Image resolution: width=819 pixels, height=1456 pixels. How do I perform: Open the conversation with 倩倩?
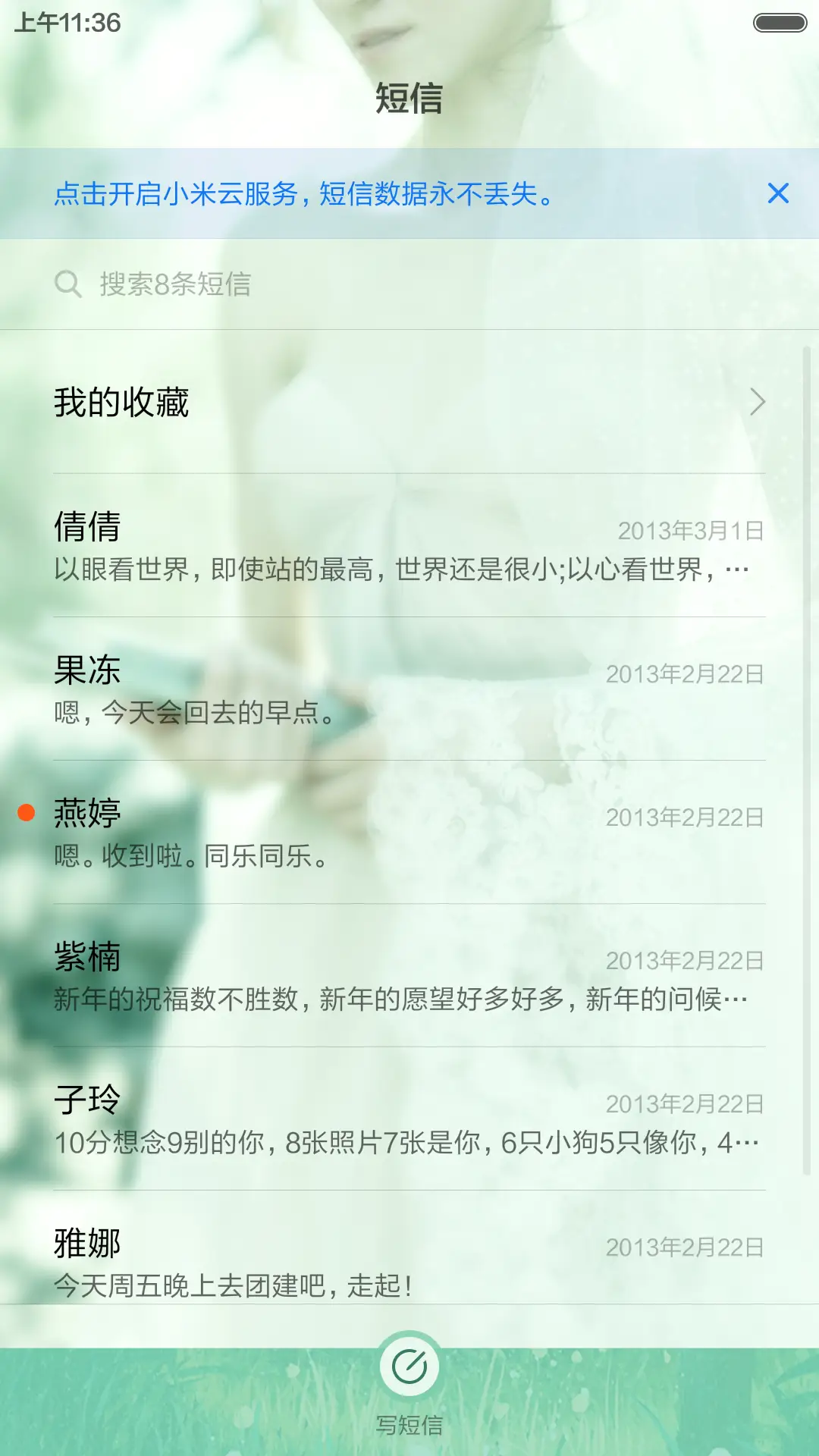pyautogui.click(x=303, y=546)
